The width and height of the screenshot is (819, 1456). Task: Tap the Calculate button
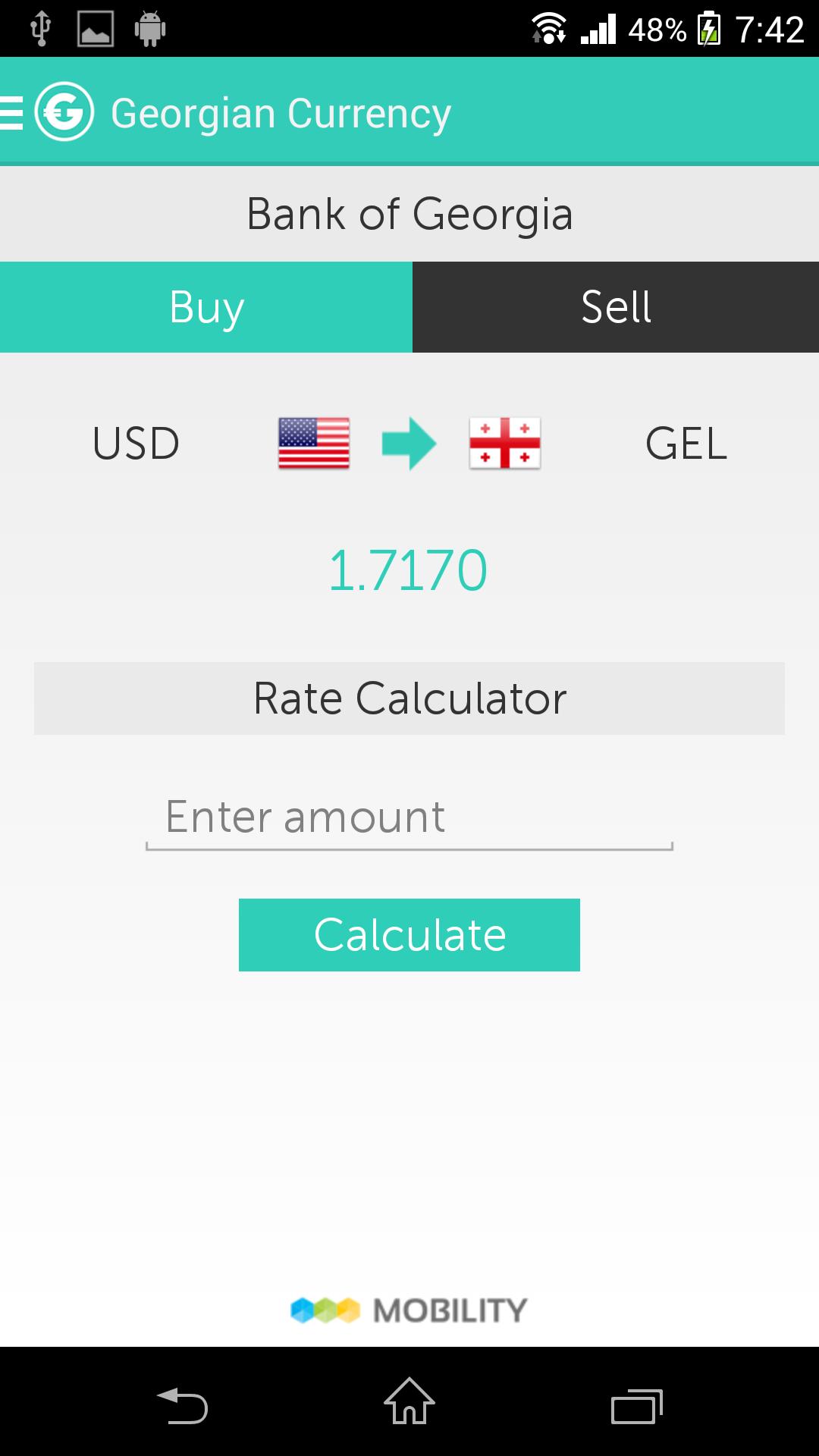[x=409, y=934]
